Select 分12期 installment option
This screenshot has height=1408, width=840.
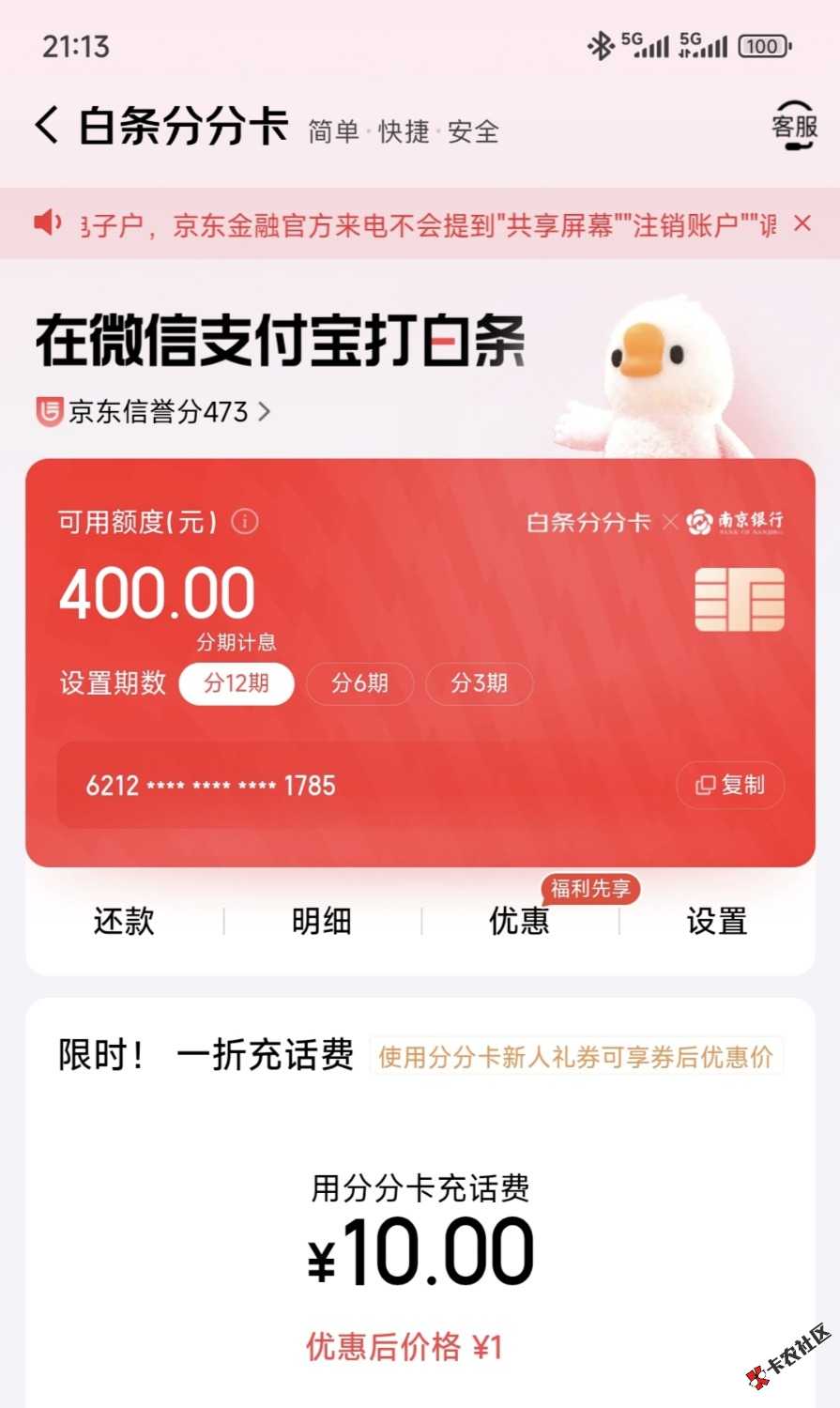pyautogui.click(x=237, y=683)
